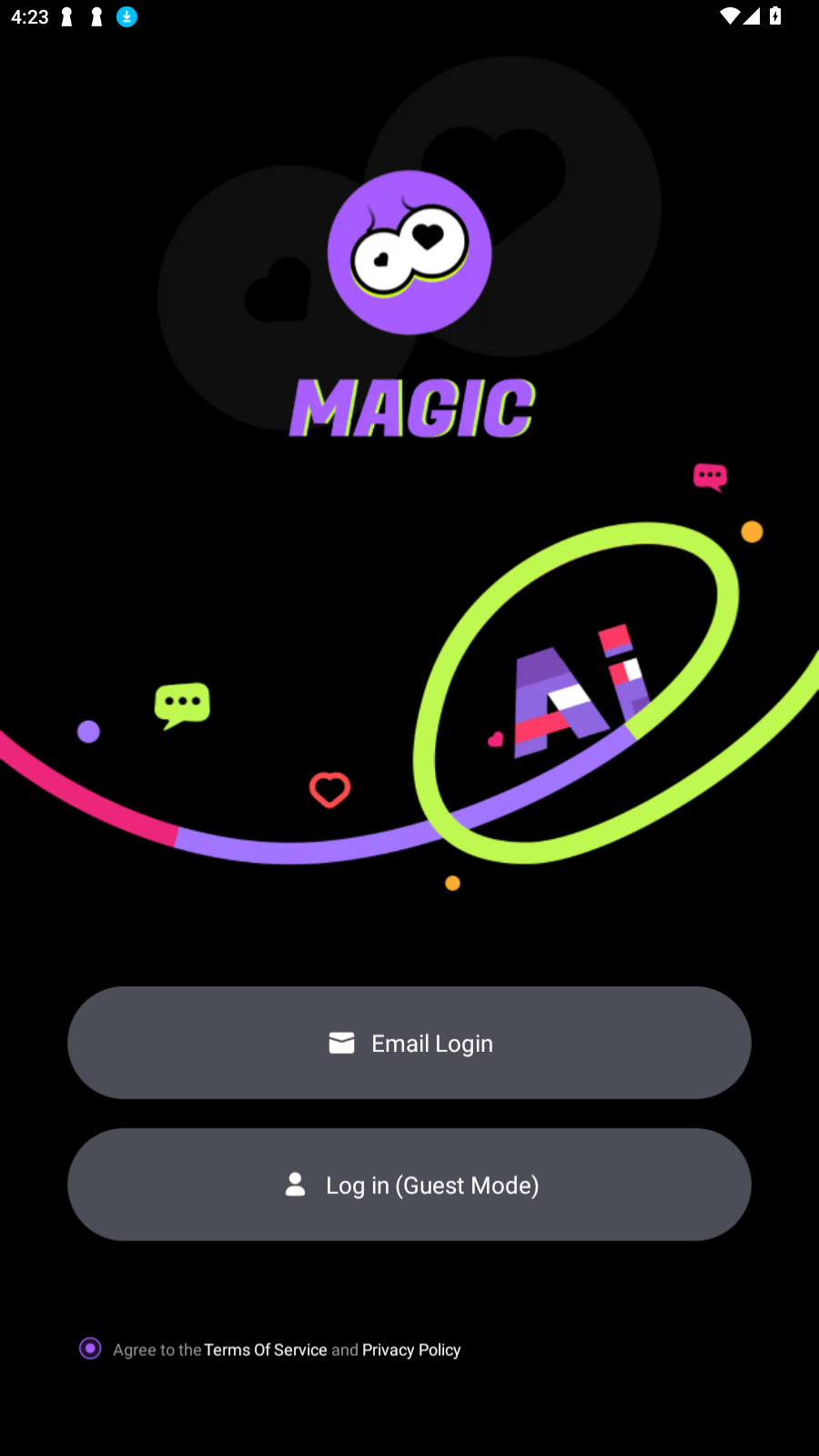The width and height of the screenshot is (819, 1456).
Task: Tap the green chat bubble icon
Action: pyautogui.click(x=182, y=701)
